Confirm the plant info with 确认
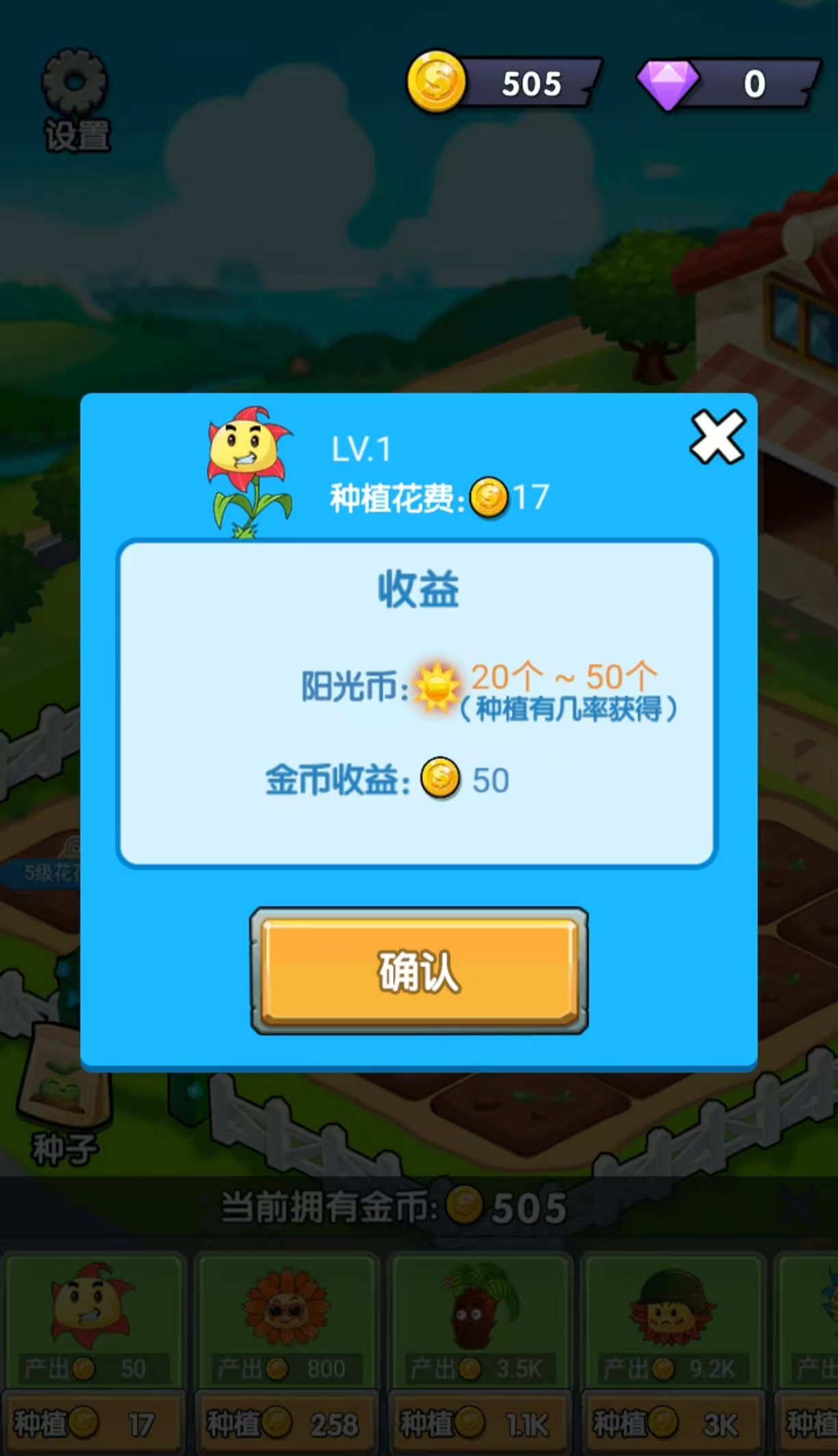This screenshot has height=1456, width=838. tap(418, 971)
